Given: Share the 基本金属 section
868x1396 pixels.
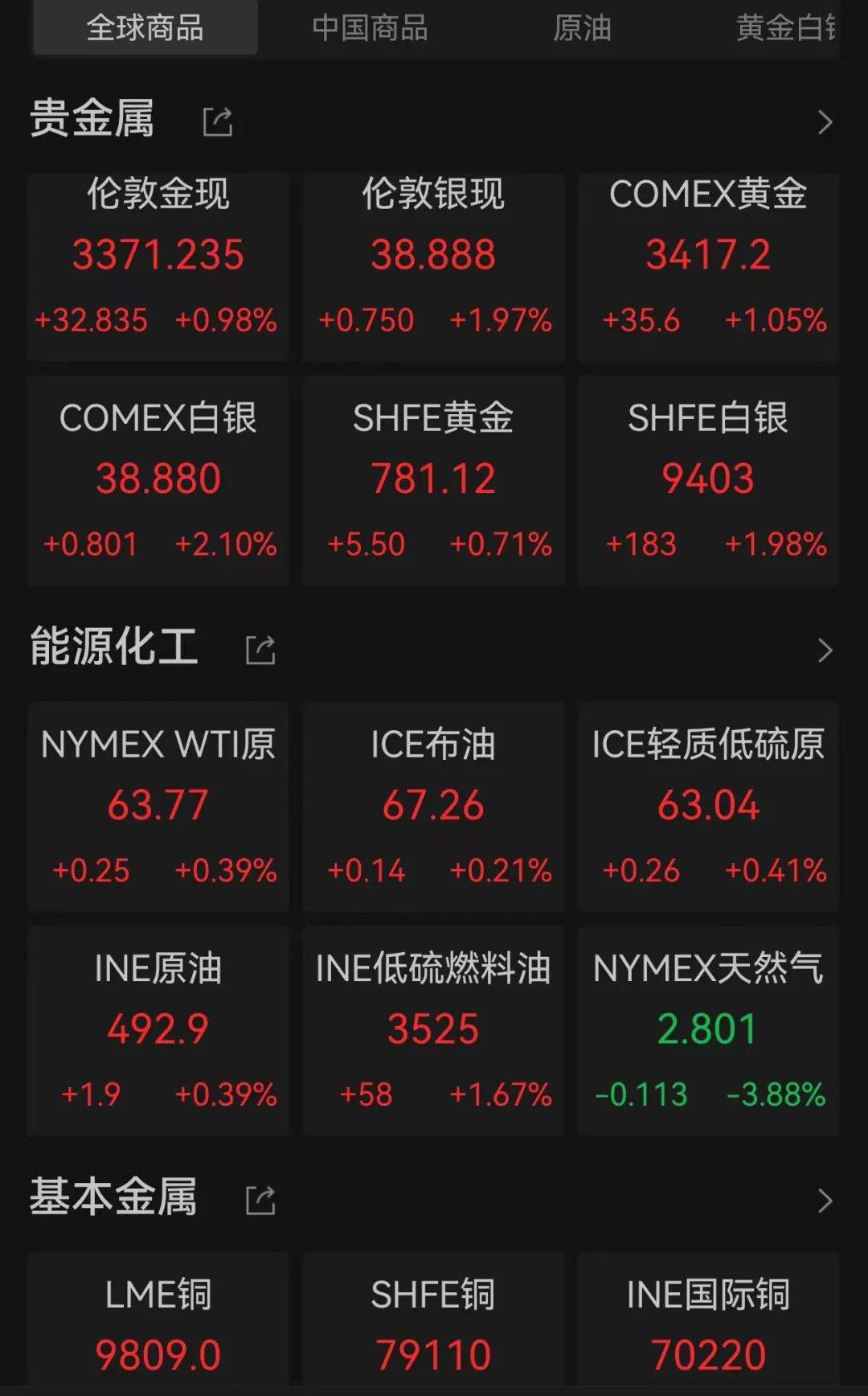Looking at the screenshot, I should [x=260, y=1201].
